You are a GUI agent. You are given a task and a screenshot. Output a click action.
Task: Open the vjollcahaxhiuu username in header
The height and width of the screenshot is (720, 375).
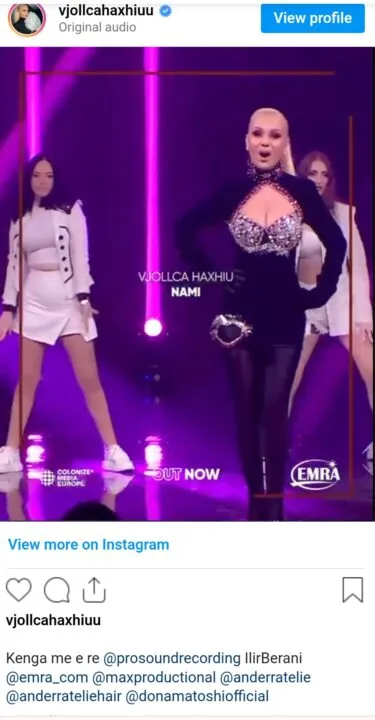106,11
